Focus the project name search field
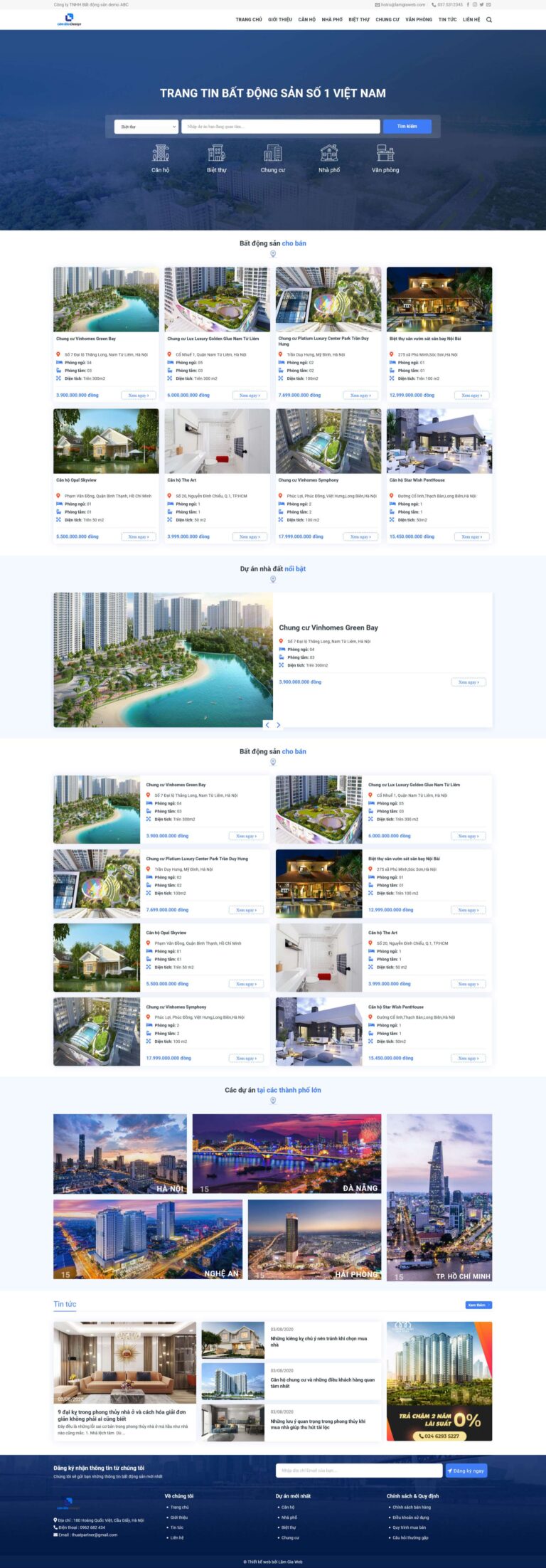The image size is (546, 1568). tap(280, 127)
